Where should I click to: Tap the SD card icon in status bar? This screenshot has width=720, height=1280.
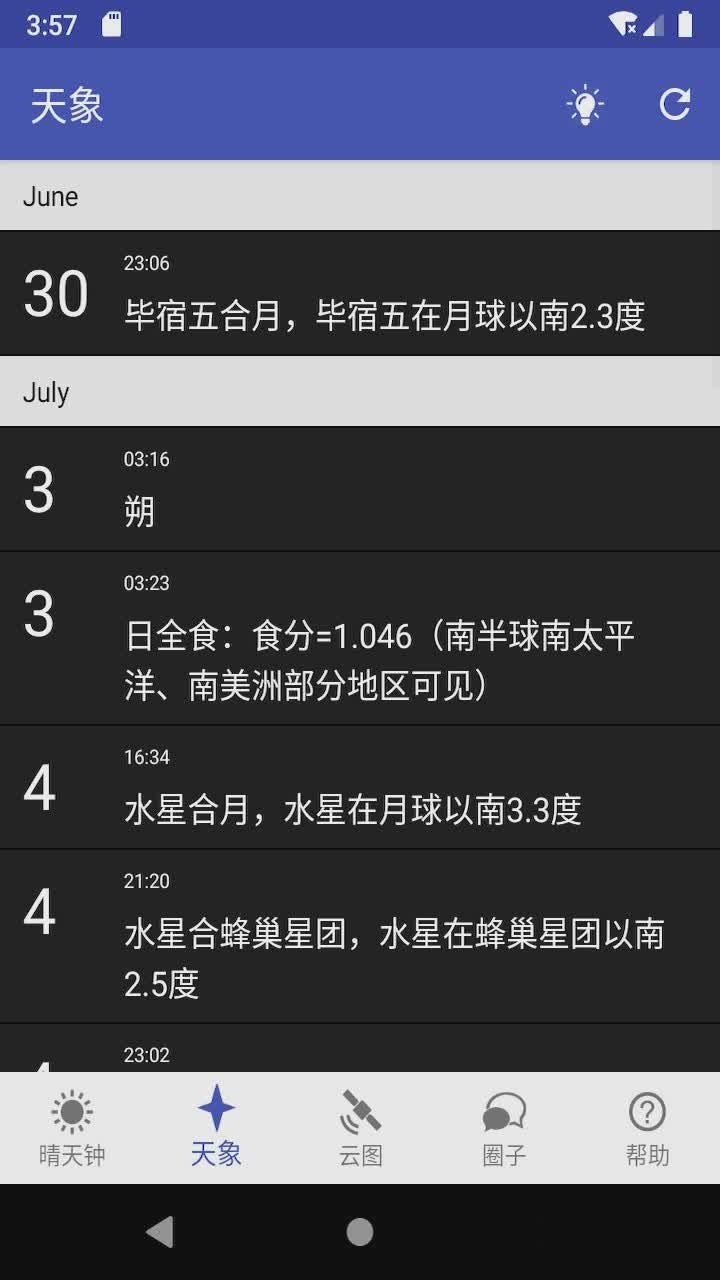point(114,22)
